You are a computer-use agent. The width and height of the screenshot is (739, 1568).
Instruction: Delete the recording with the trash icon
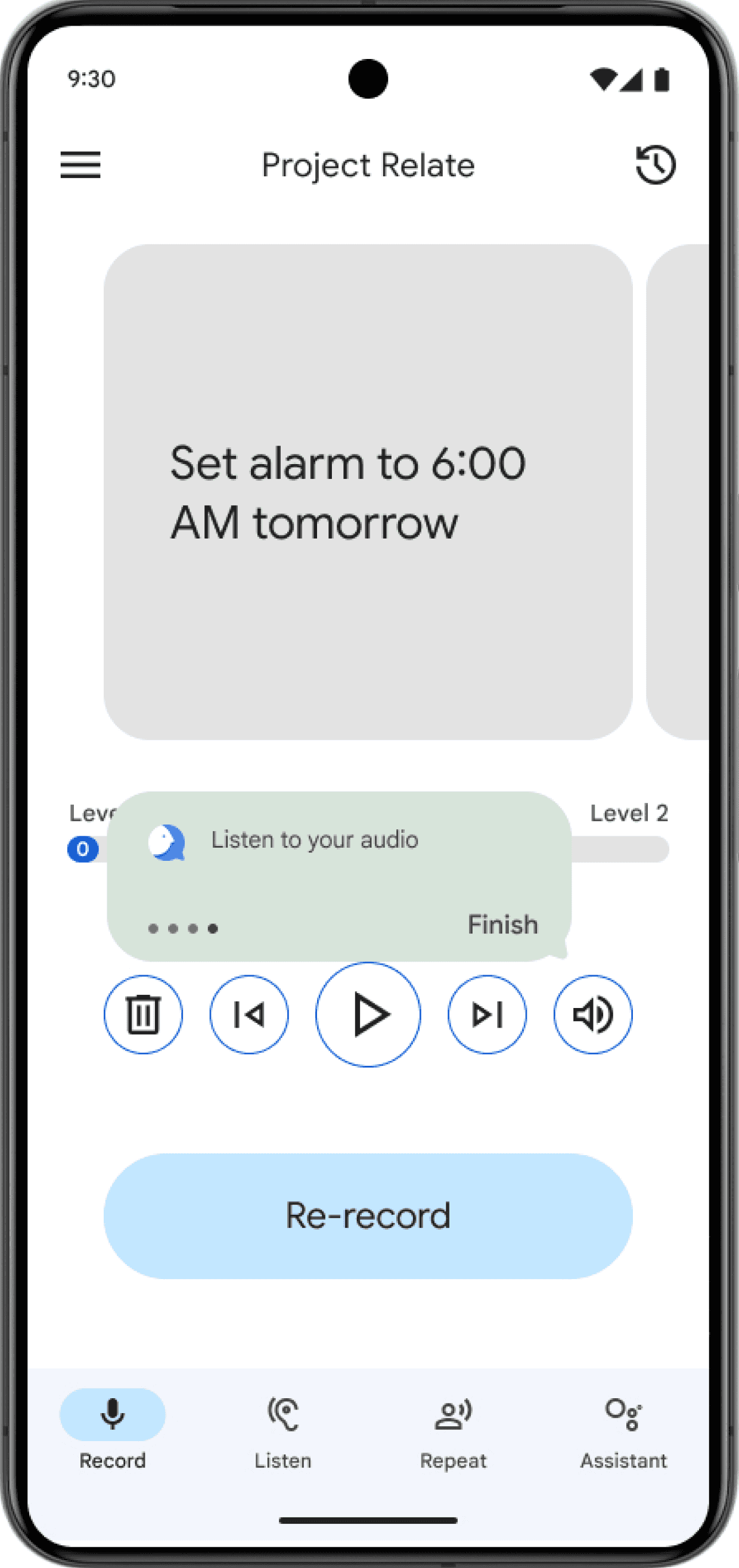(143, 1014)
